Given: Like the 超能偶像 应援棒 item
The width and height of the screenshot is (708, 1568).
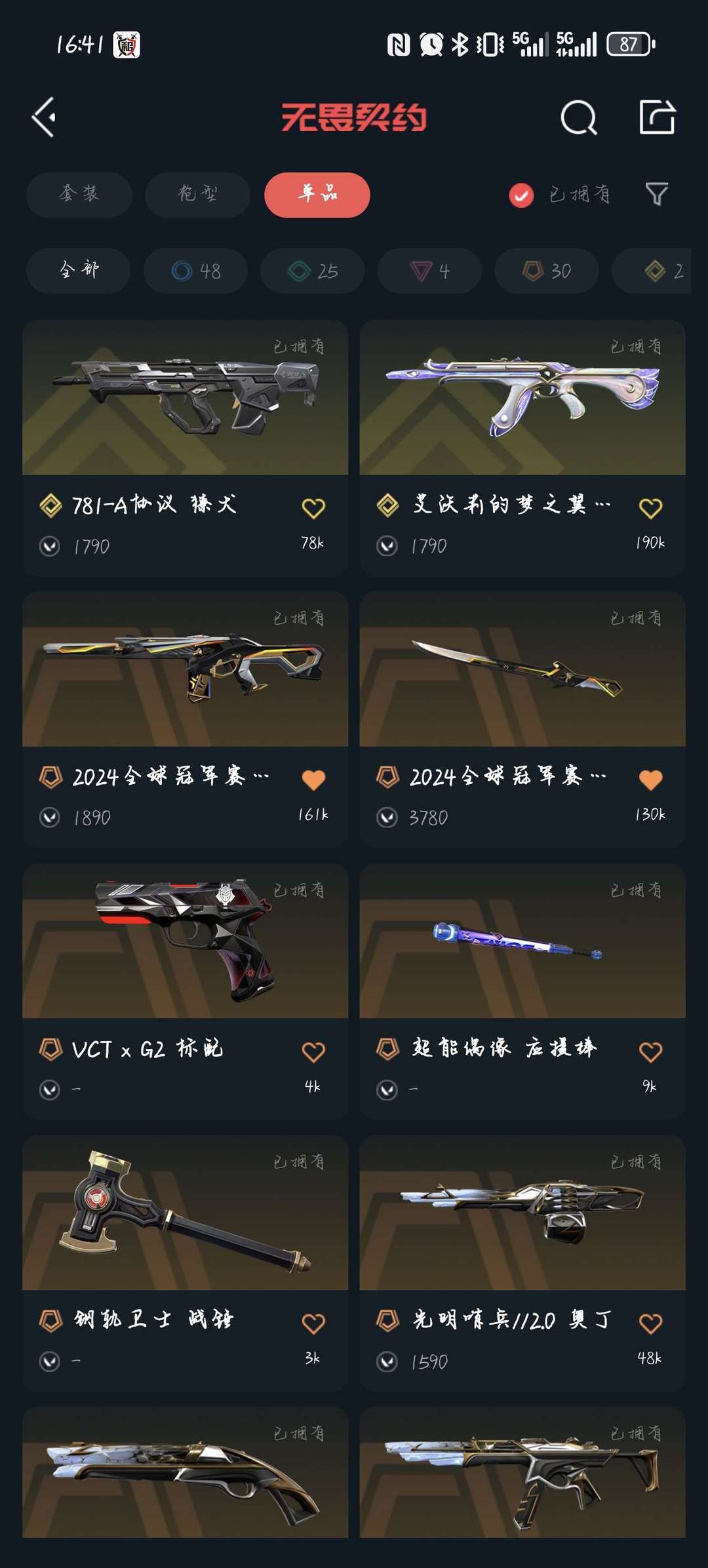Looking at the screenshot, I should [x=650, y=1052].
